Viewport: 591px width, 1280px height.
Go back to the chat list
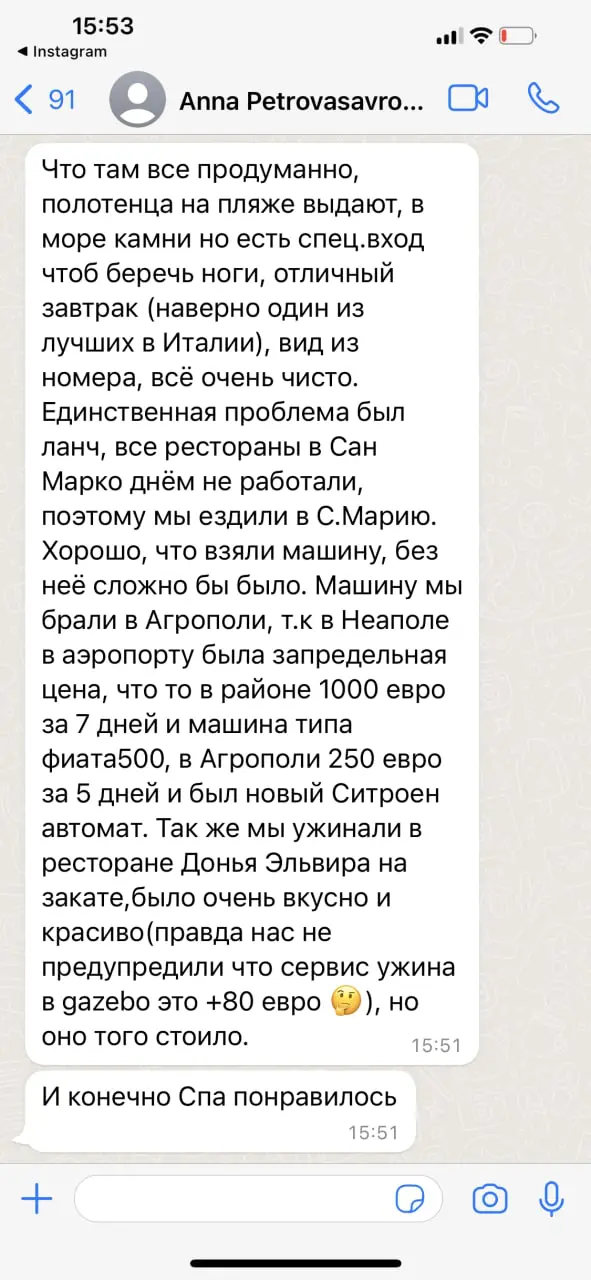point(46,99)
